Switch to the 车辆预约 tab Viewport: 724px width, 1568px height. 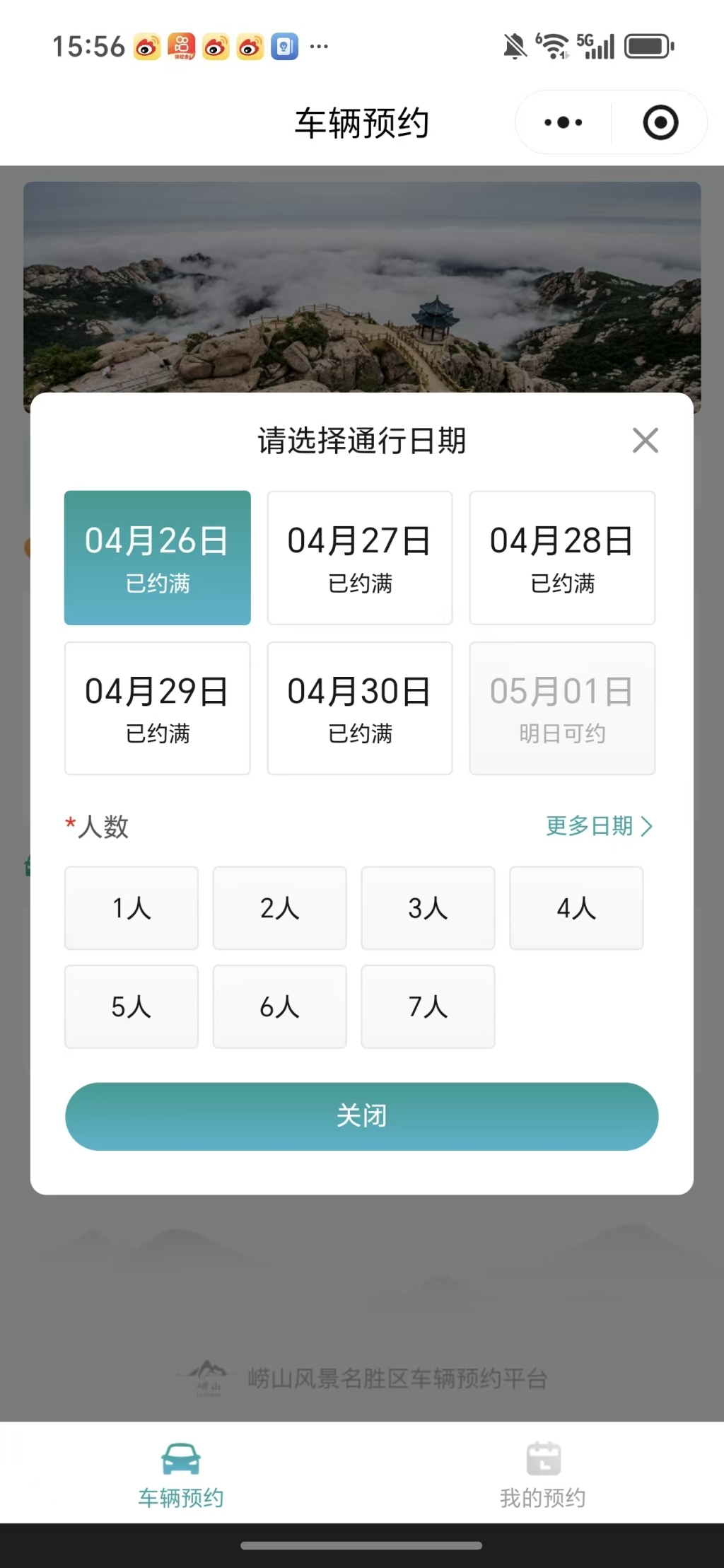click(x=181, y=1474)
